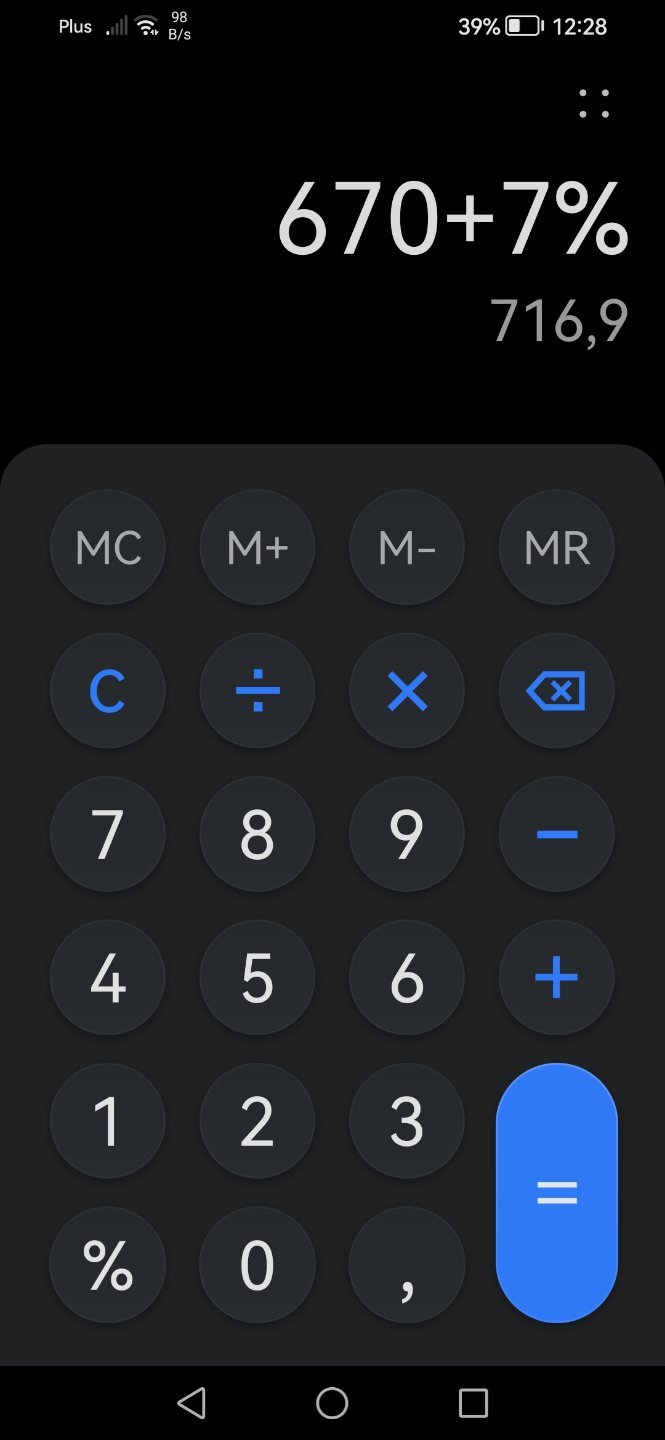
Task: Select the multiplication operator
Action: coord(407,691)
